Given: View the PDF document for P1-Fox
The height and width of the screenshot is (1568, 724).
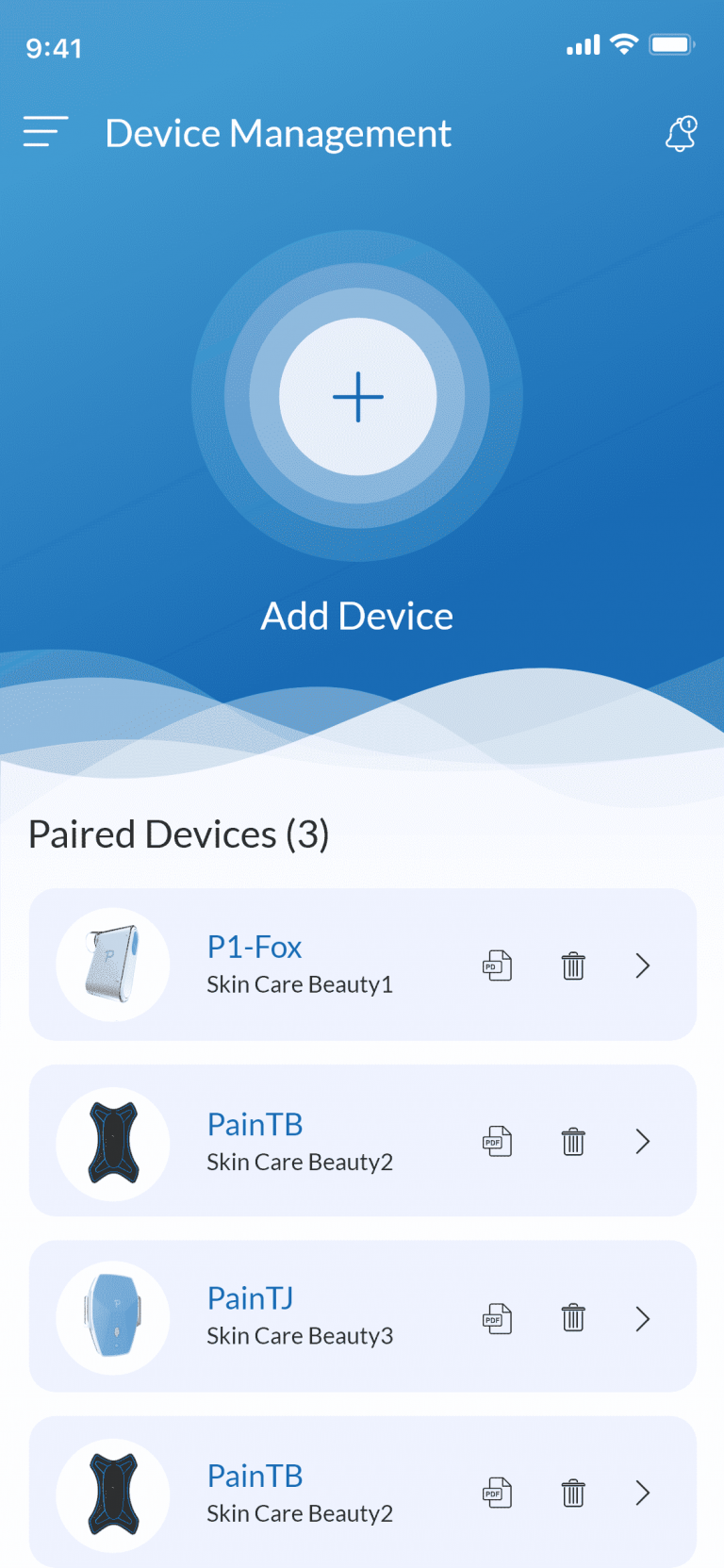Looking at the screenshot, I should 497,966.
